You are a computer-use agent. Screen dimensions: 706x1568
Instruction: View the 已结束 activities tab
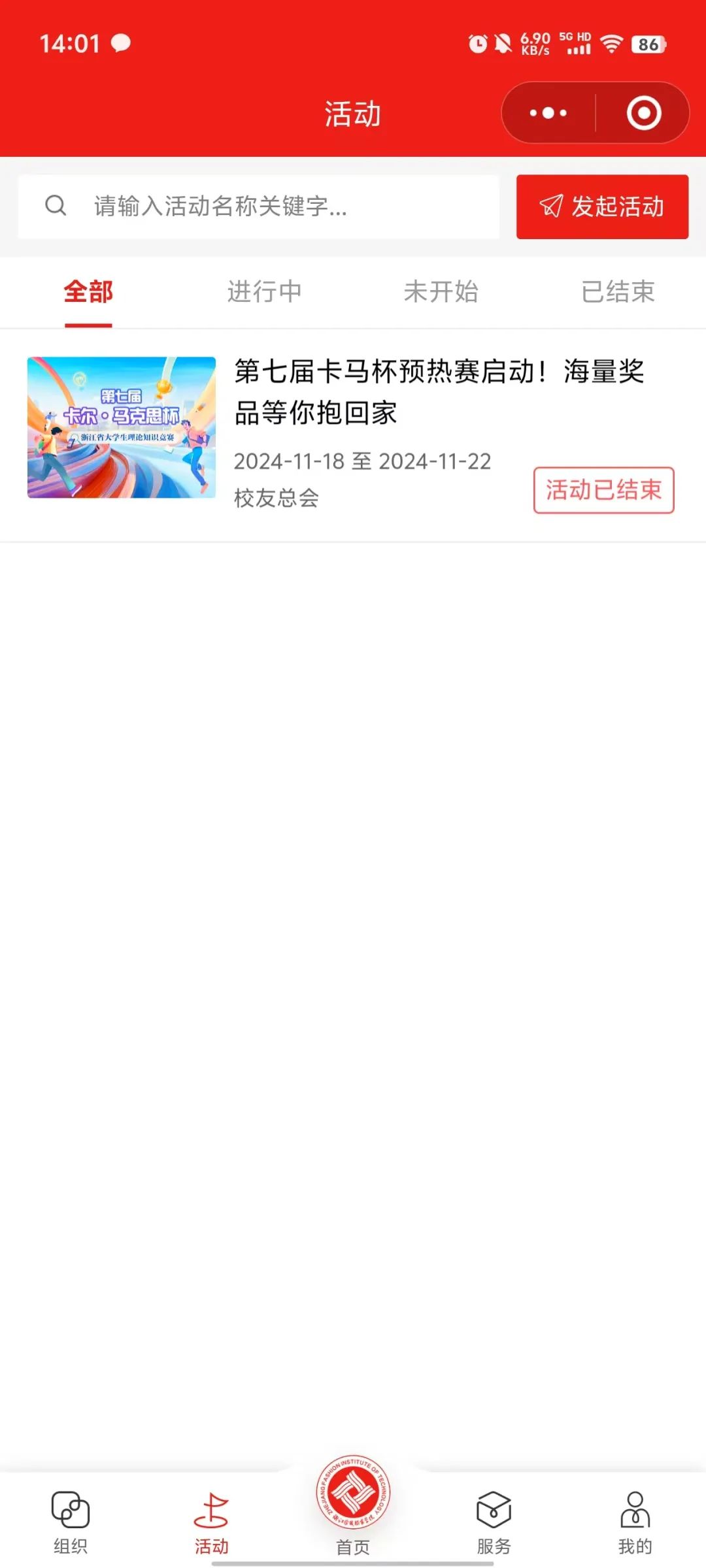[x=618, y=292]
